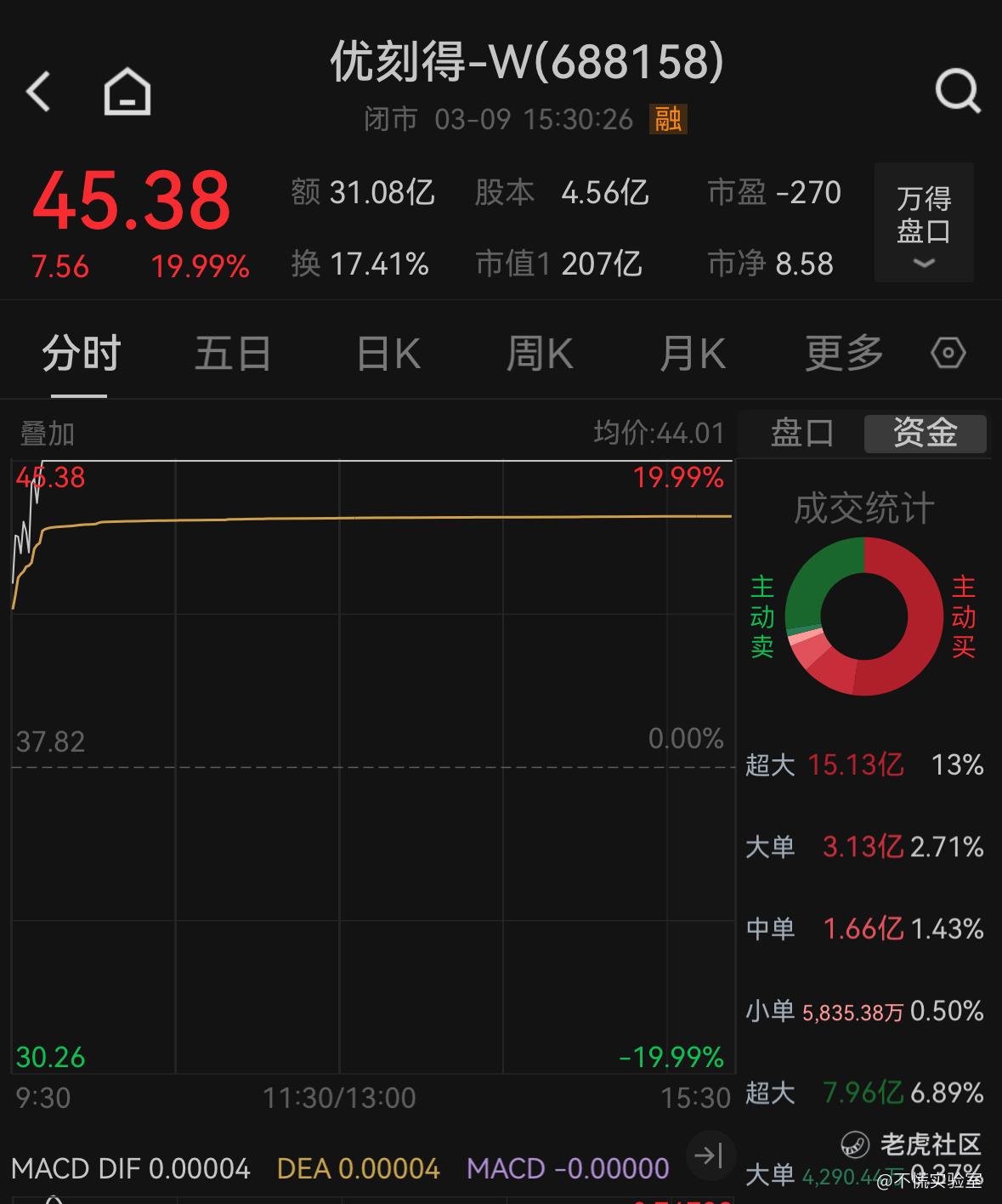Viewport: 1002px width, 1204px height.
Task: Select the 资金 panel tab
Action: click(x=925, y=433)
